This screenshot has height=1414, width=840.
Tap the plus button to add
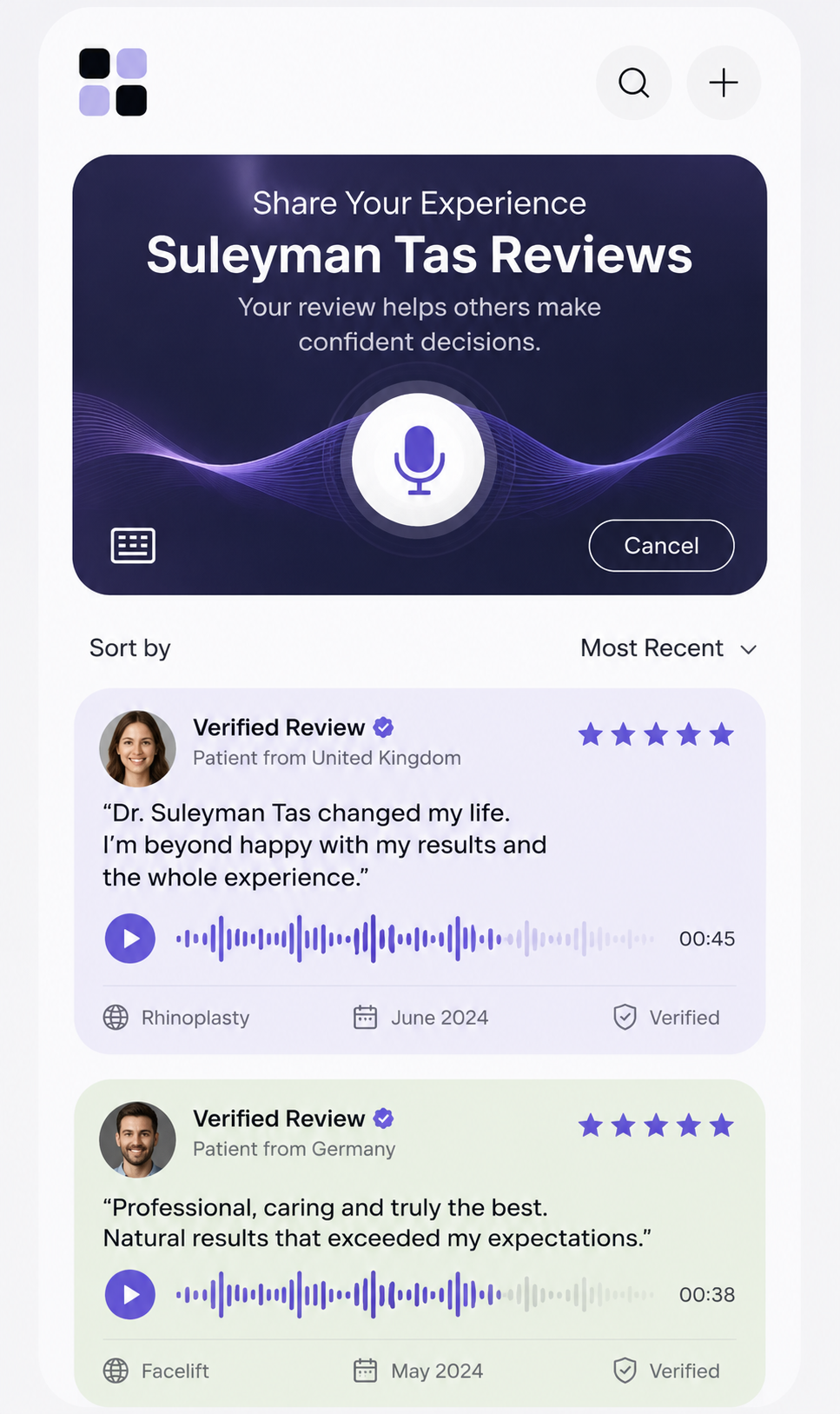(724, 83)
